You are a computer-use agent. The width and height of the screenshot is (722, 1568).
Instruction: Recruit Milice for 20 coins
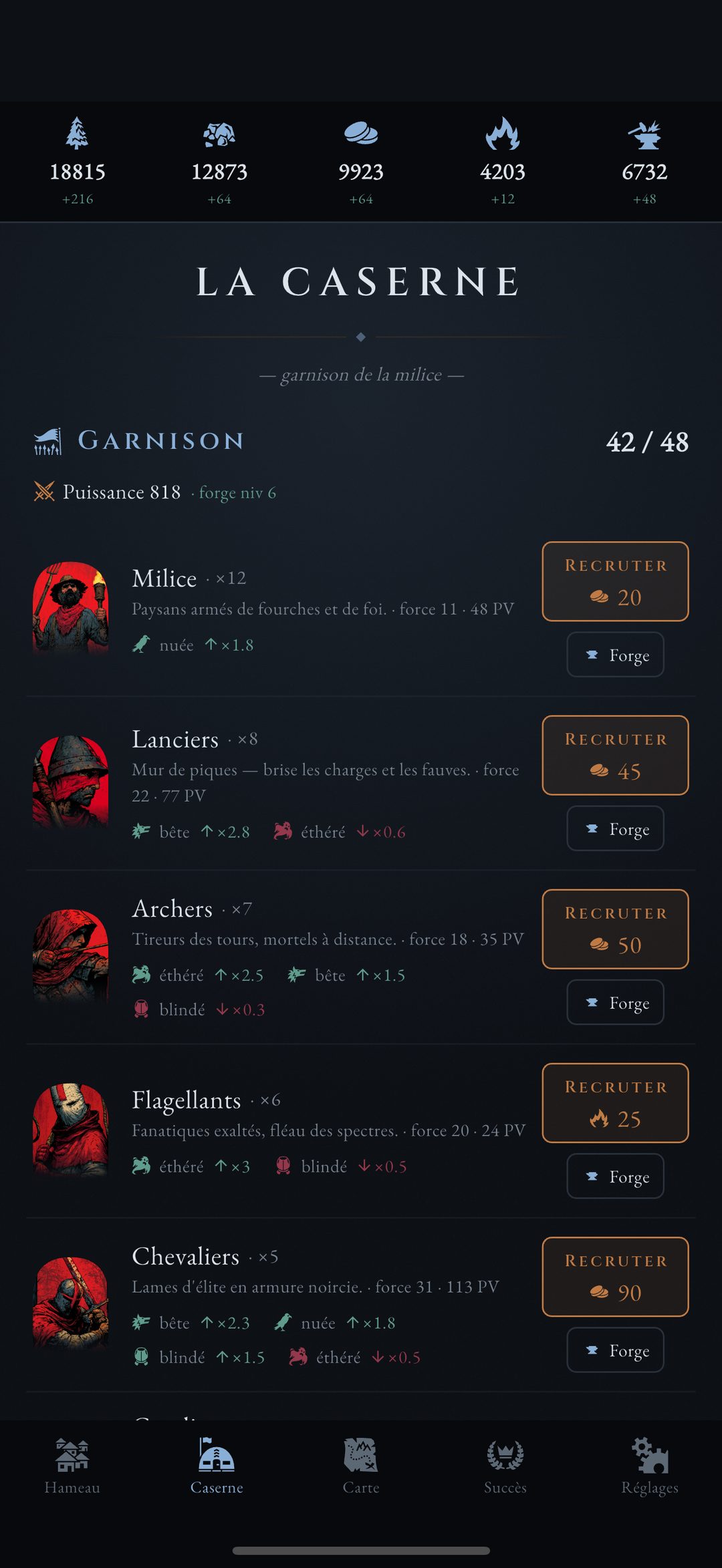[615, 581]
